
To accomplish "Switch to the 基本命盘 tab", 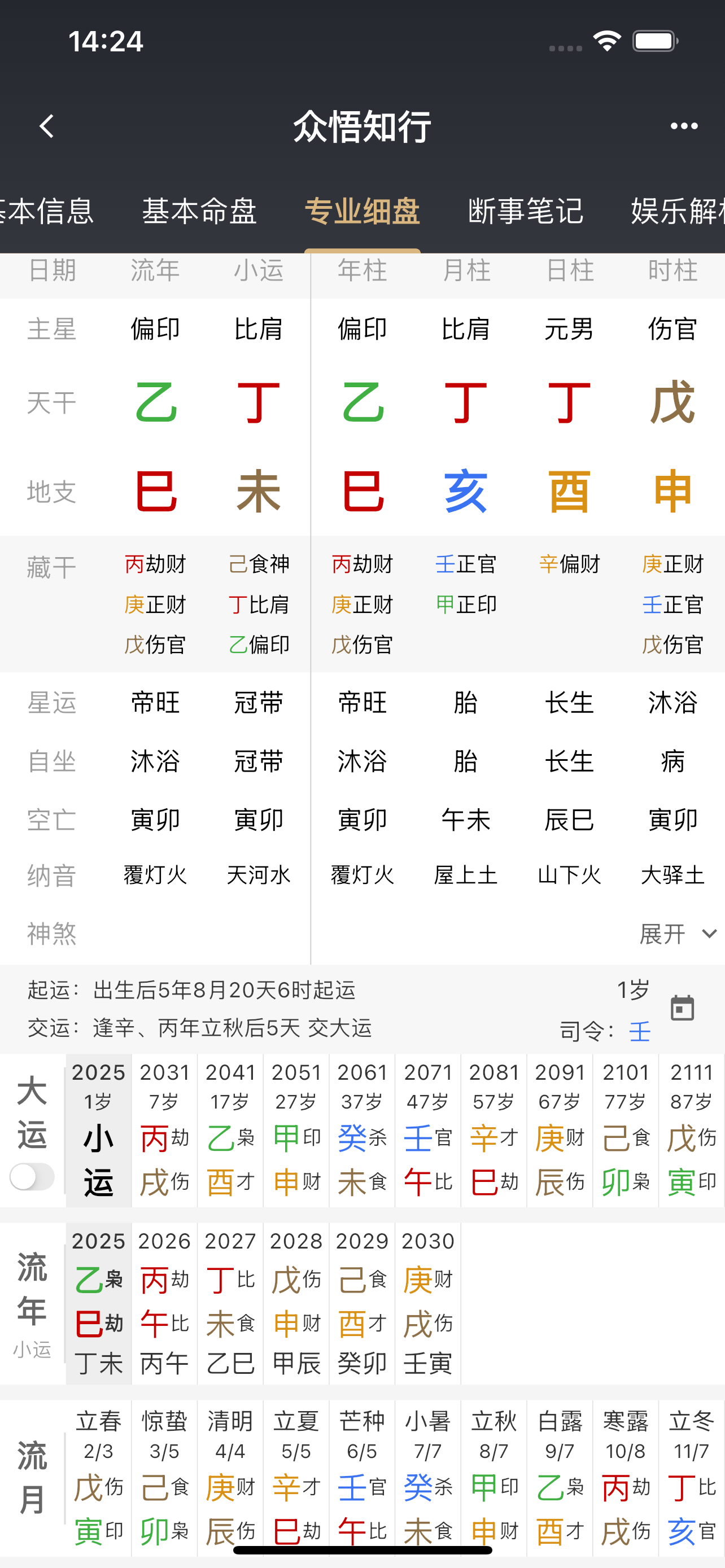I will tap(199, 211).
